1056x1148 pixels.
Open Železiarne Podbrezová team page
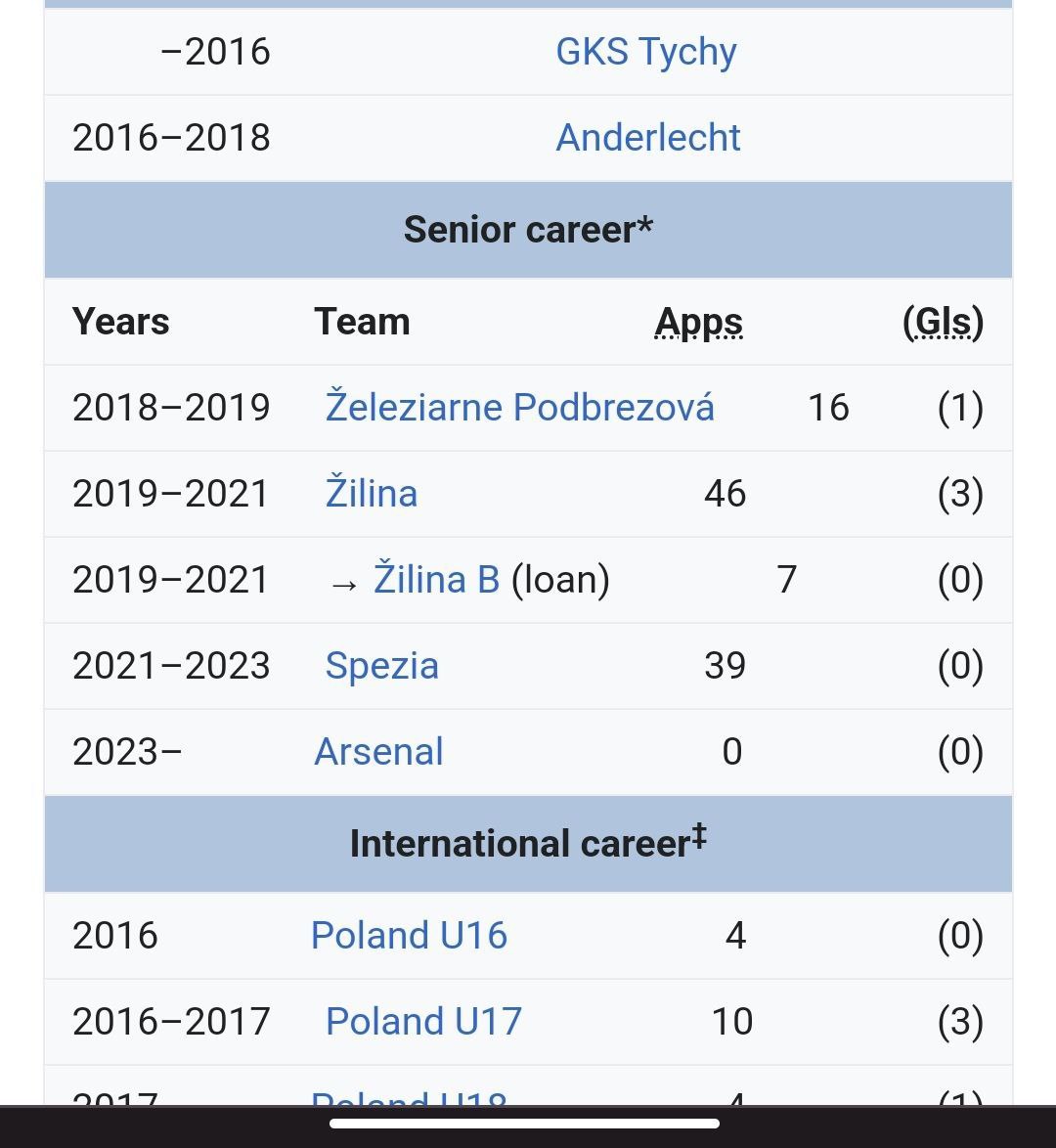519,408
